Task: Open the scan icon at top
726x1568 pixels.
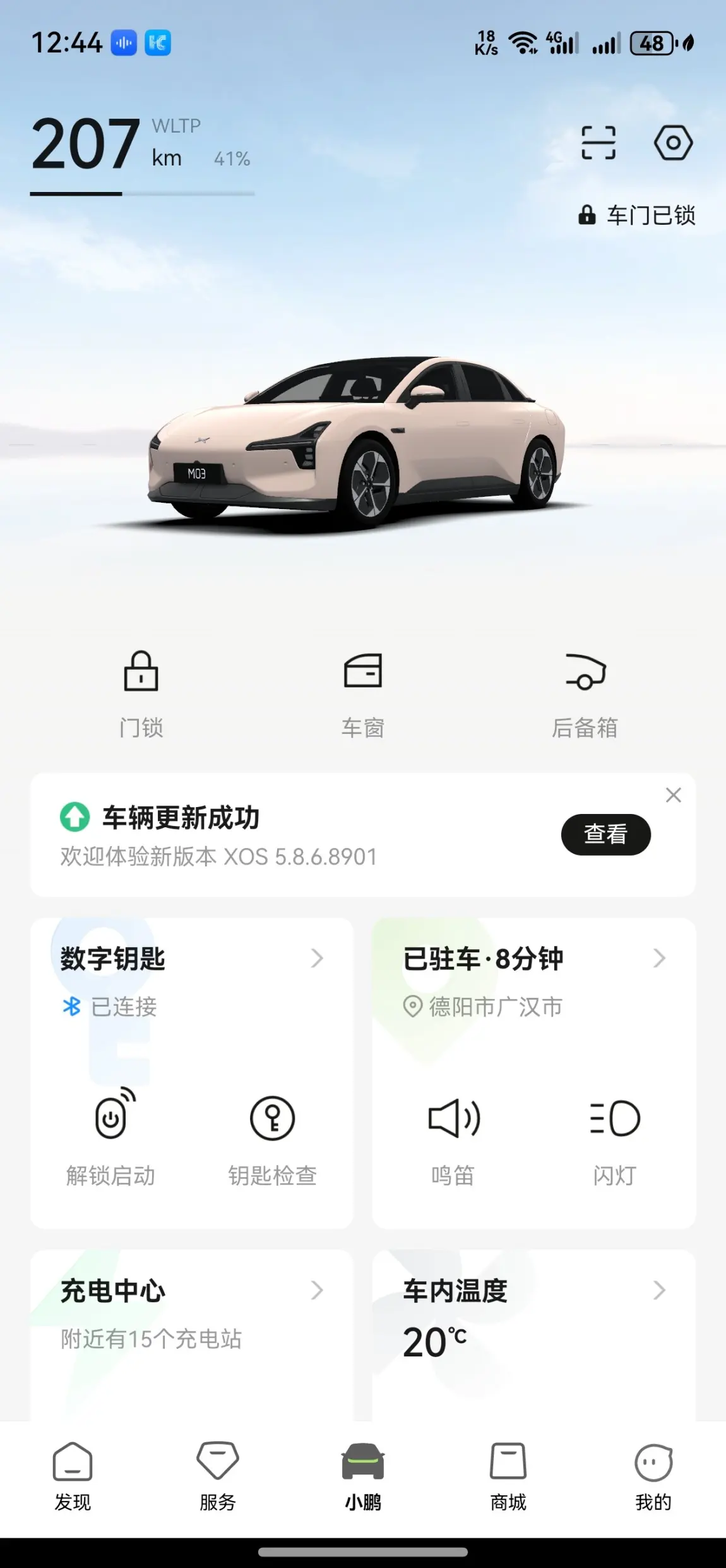Action: (598, 143)
